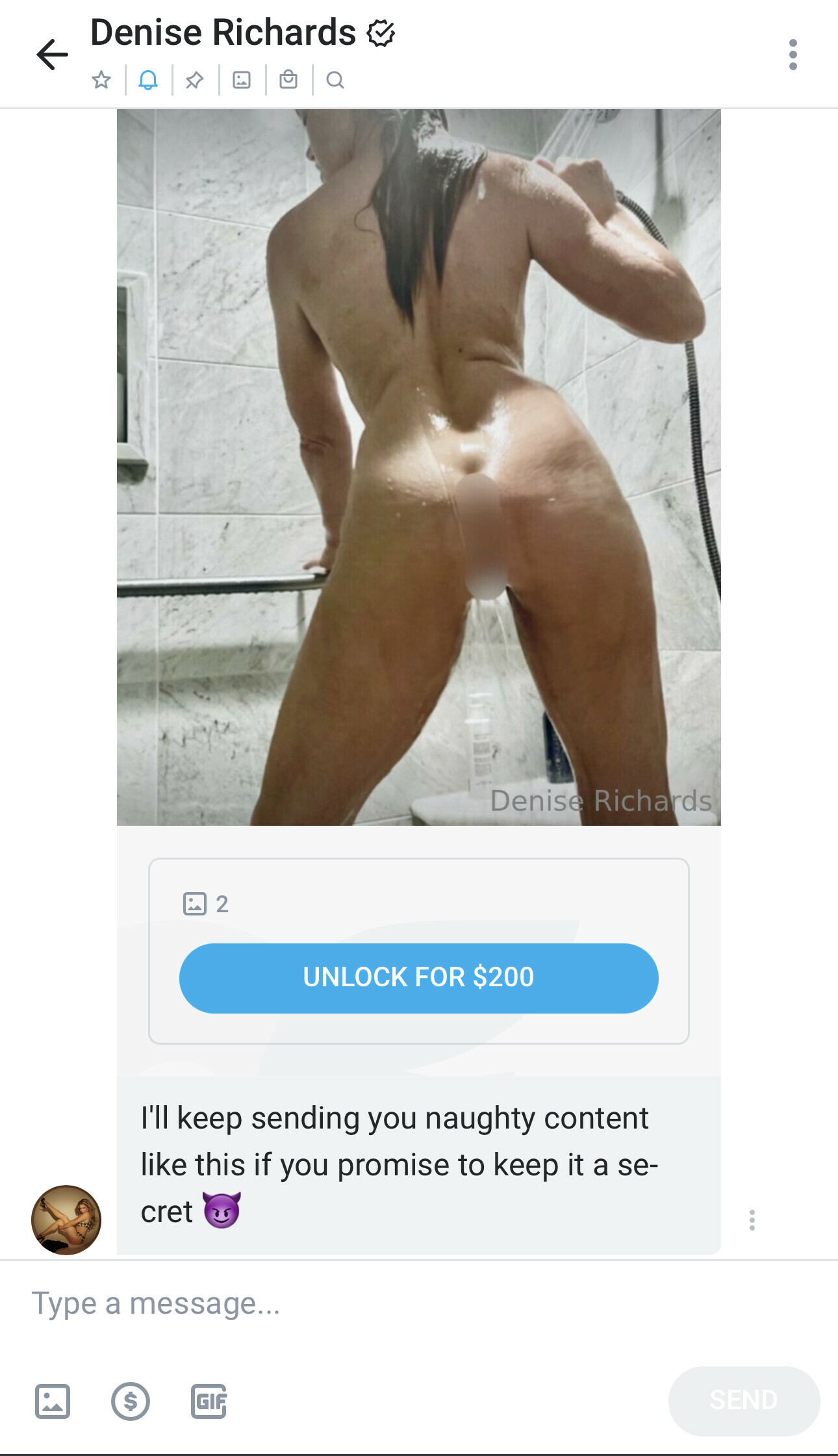Open the GIF picker
Screen dimensions: 838x1456
click(209, 1401)
